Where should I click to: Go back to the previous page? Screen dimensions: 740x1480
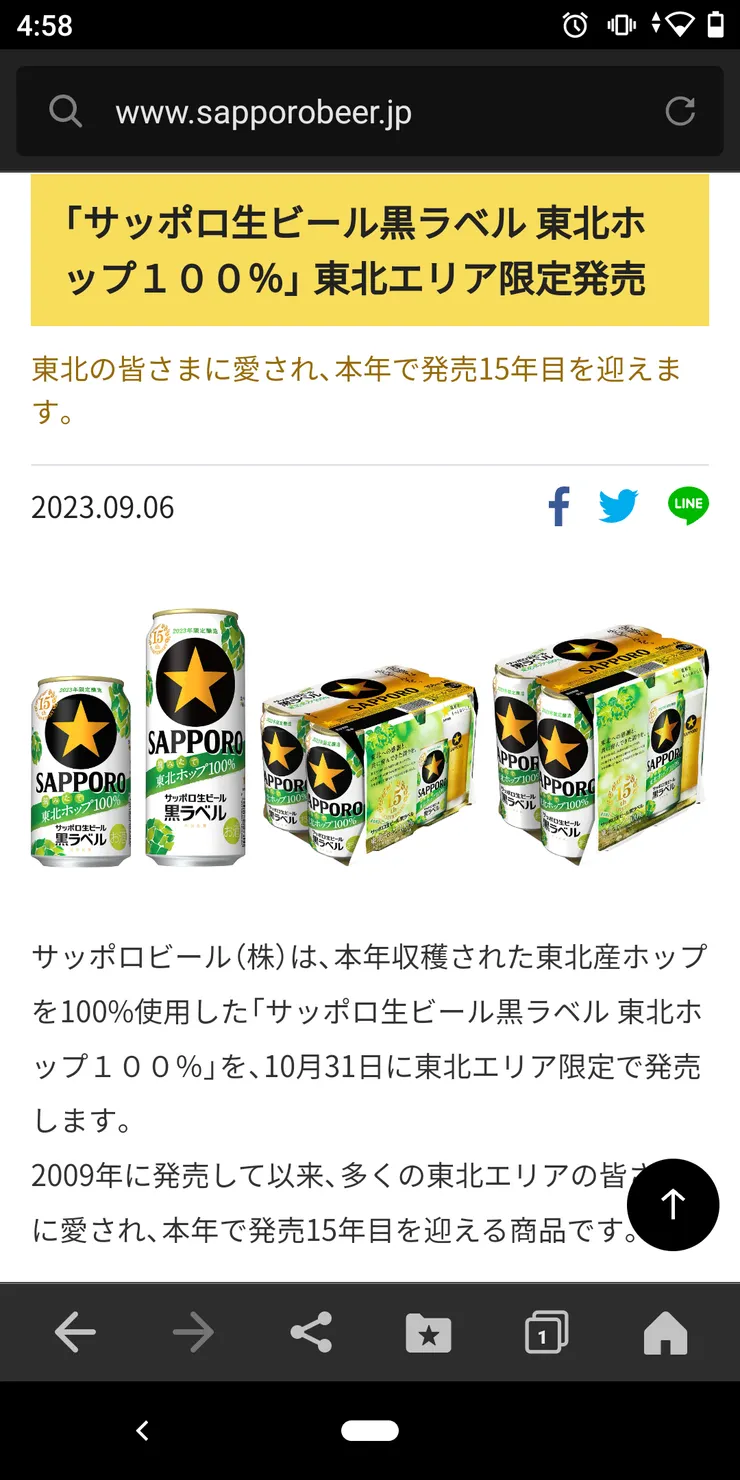[75, 1333]
